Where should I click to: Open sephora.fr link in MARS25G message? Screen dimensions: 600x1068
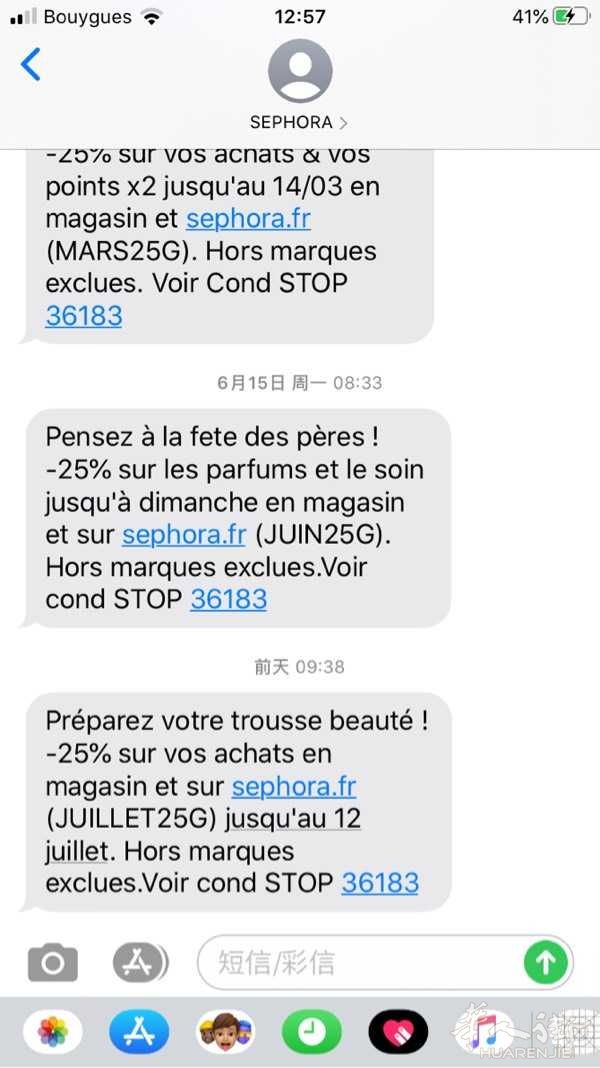249,219
